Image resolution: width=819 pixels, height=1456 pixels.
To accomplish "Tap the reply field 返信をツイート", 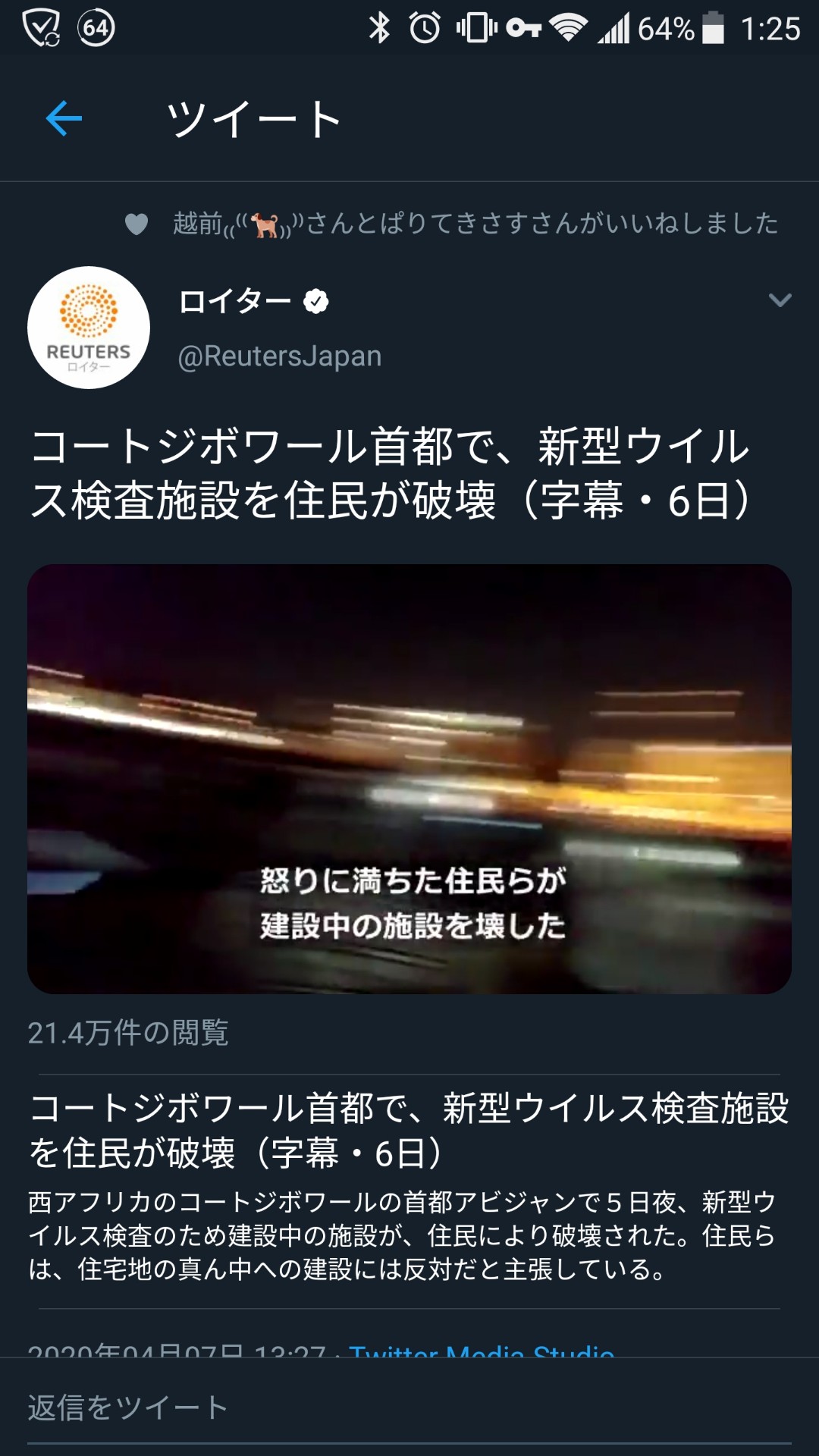I will point(409,1407).
